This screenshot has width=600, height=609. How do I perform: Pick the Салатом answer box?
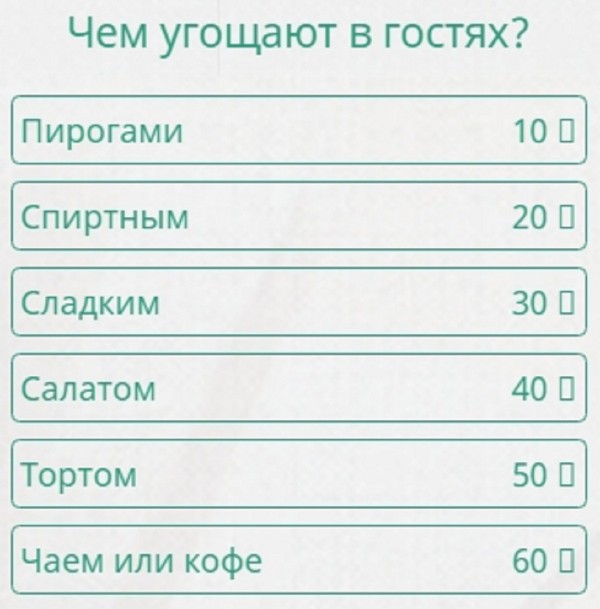[x=298, y=388]
